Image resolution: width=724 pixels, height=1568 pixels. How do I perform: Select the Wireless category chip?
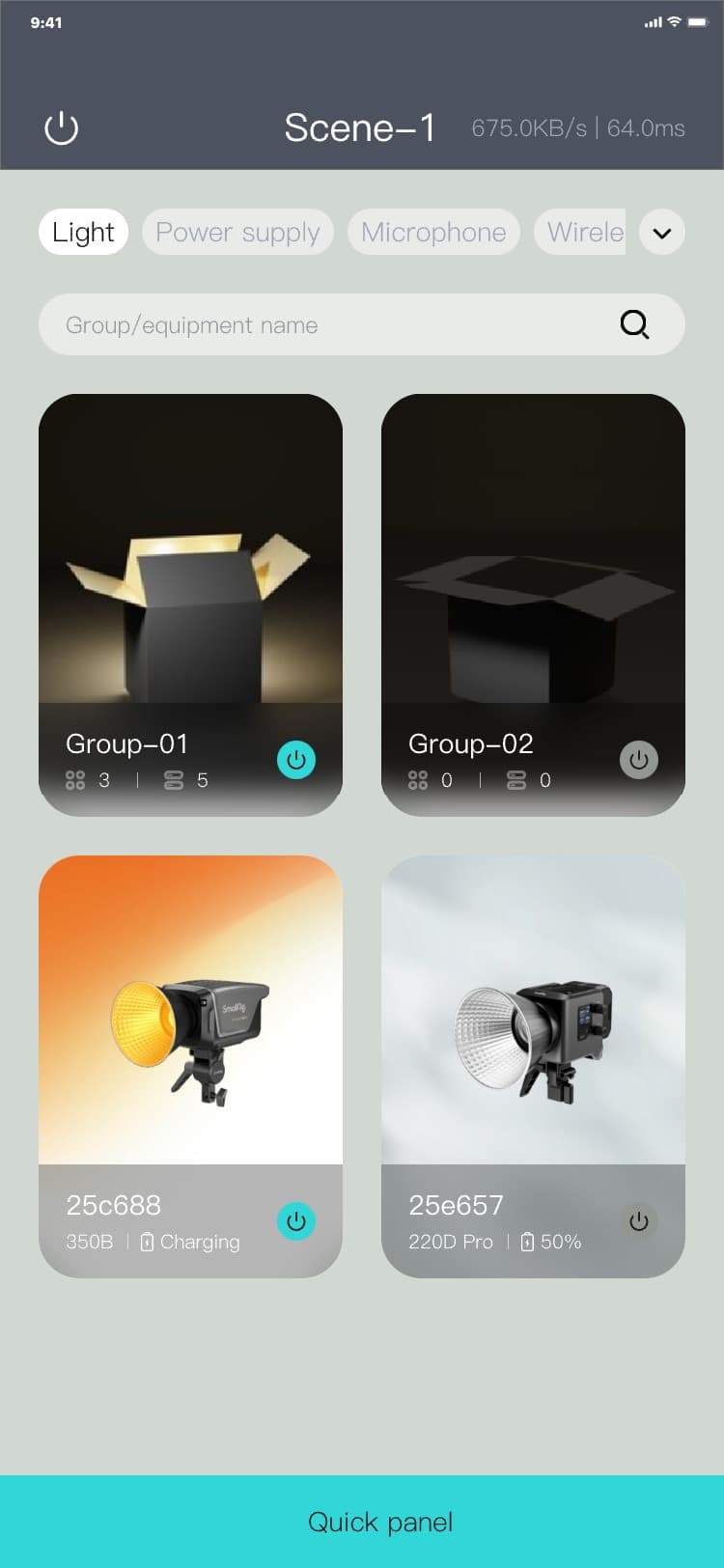581,232
